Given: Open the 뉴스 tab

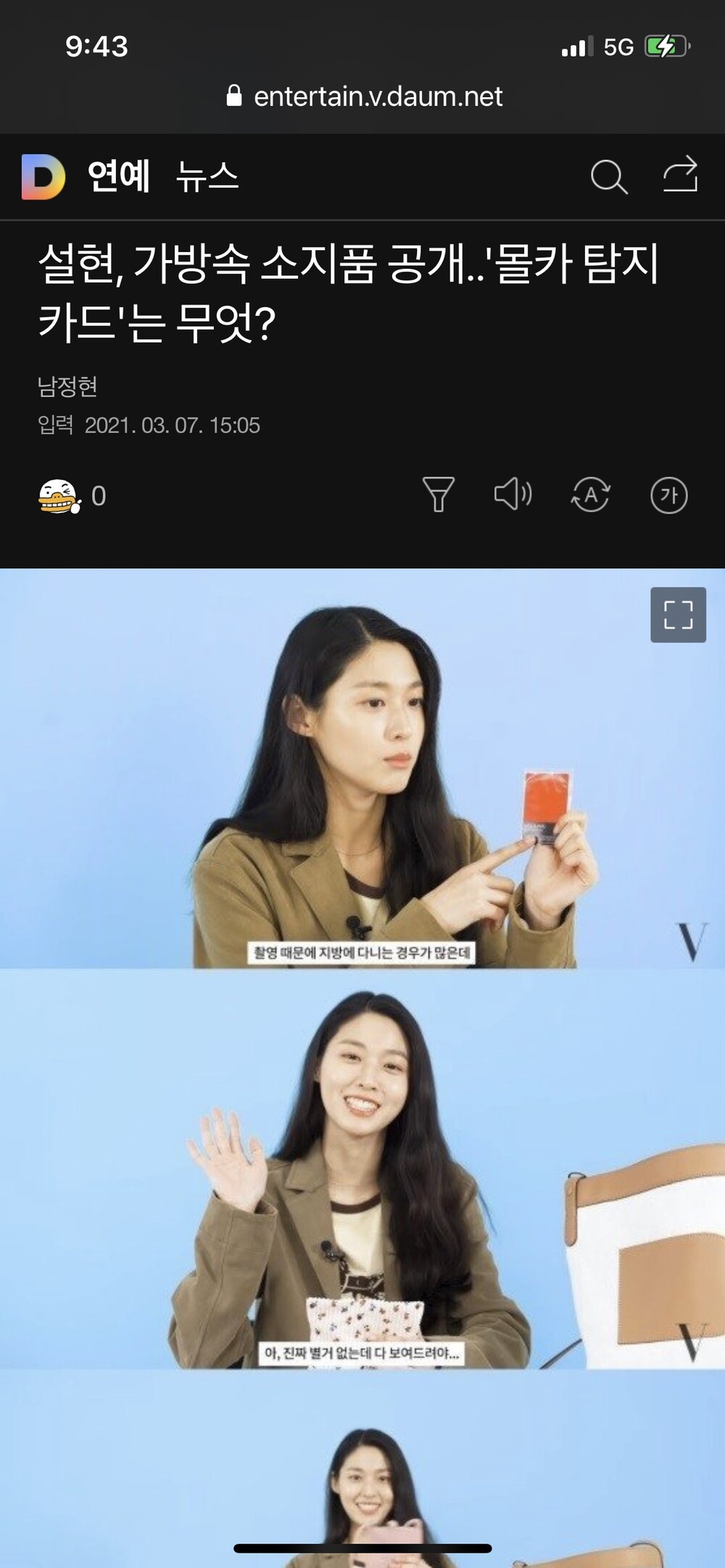Looking at the screenshot, I should pyautogui.click(x=207, y=176).
